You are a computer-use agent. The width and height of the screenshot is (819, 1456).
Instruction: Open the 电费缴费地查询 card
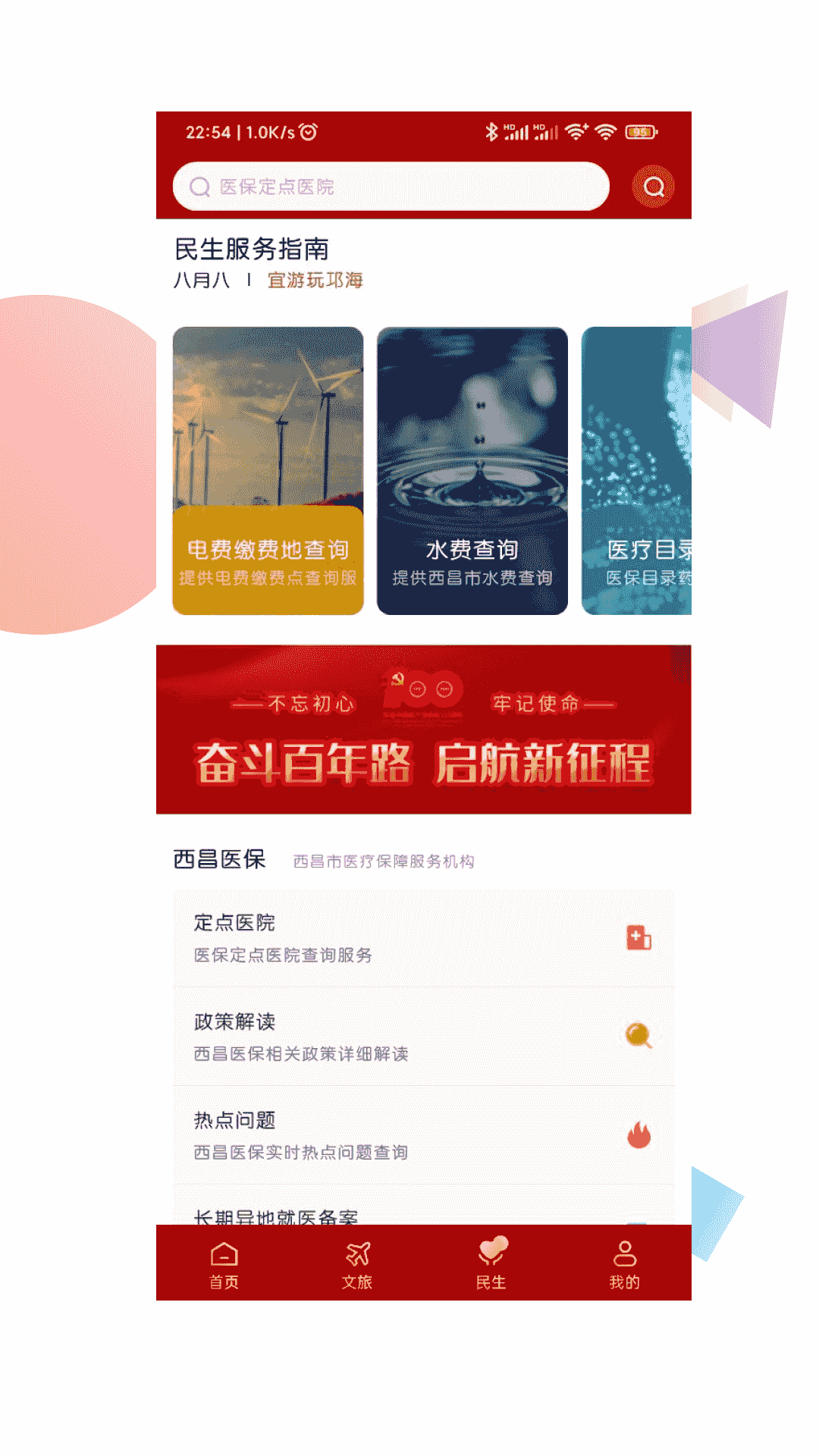pyautogui.click(x=268, y=471)
